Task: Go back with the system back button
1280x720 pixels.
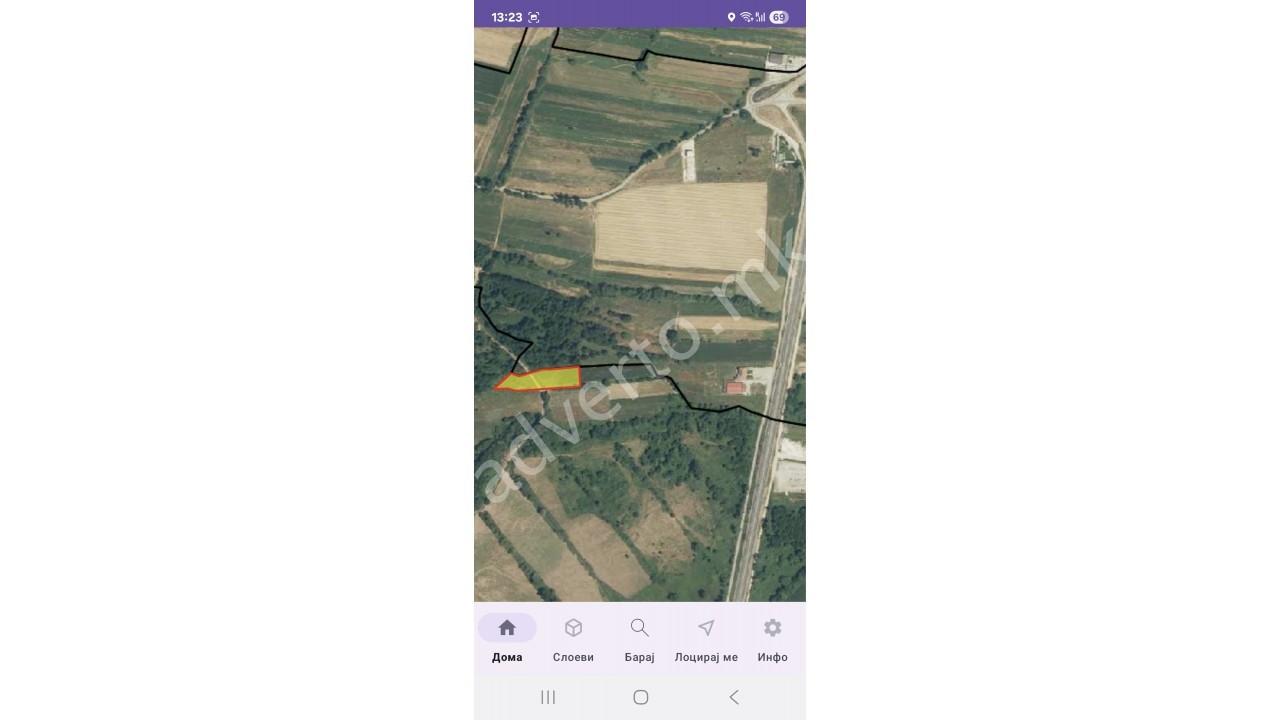Action: [x=733, y=697]
